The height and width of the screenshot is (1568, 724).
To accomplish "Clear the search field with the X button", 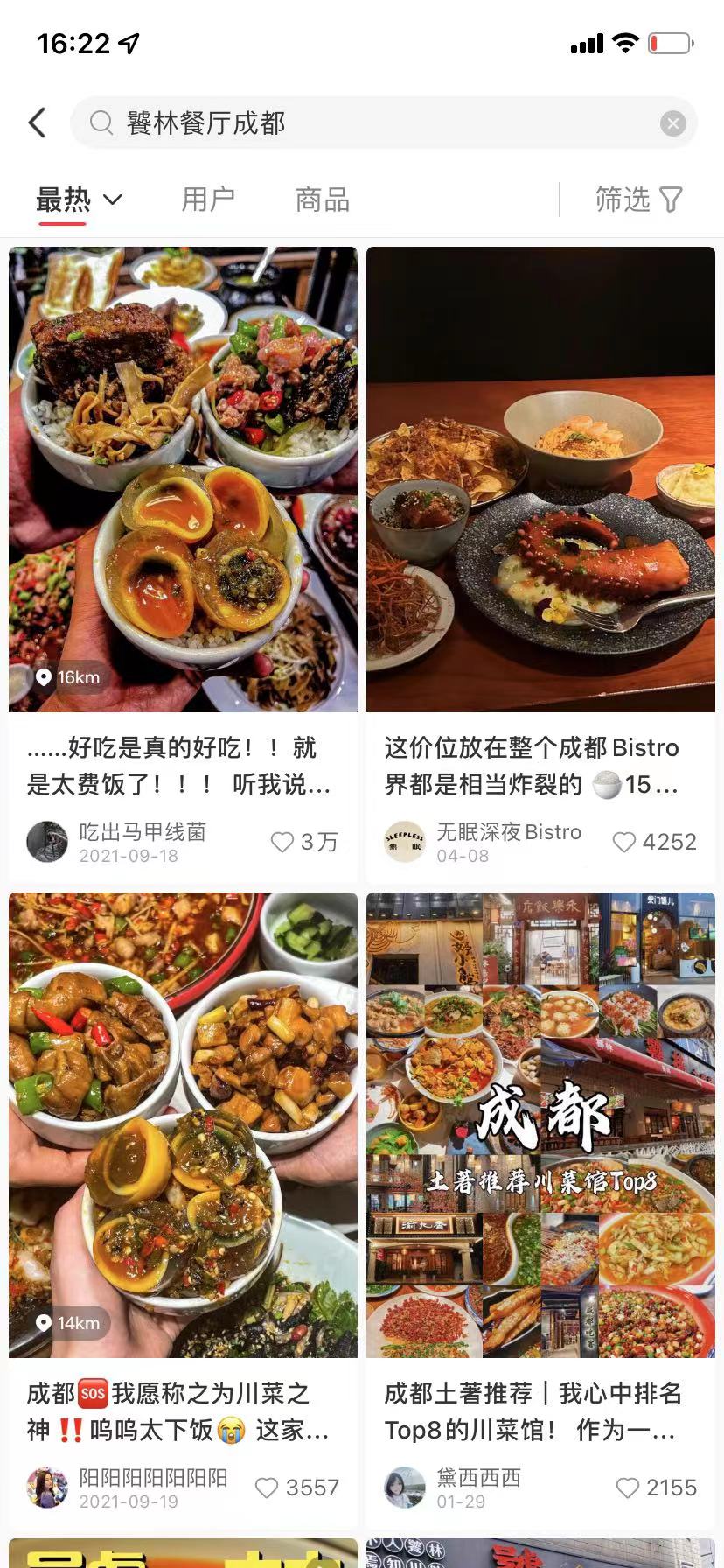I will click(672, 122).
